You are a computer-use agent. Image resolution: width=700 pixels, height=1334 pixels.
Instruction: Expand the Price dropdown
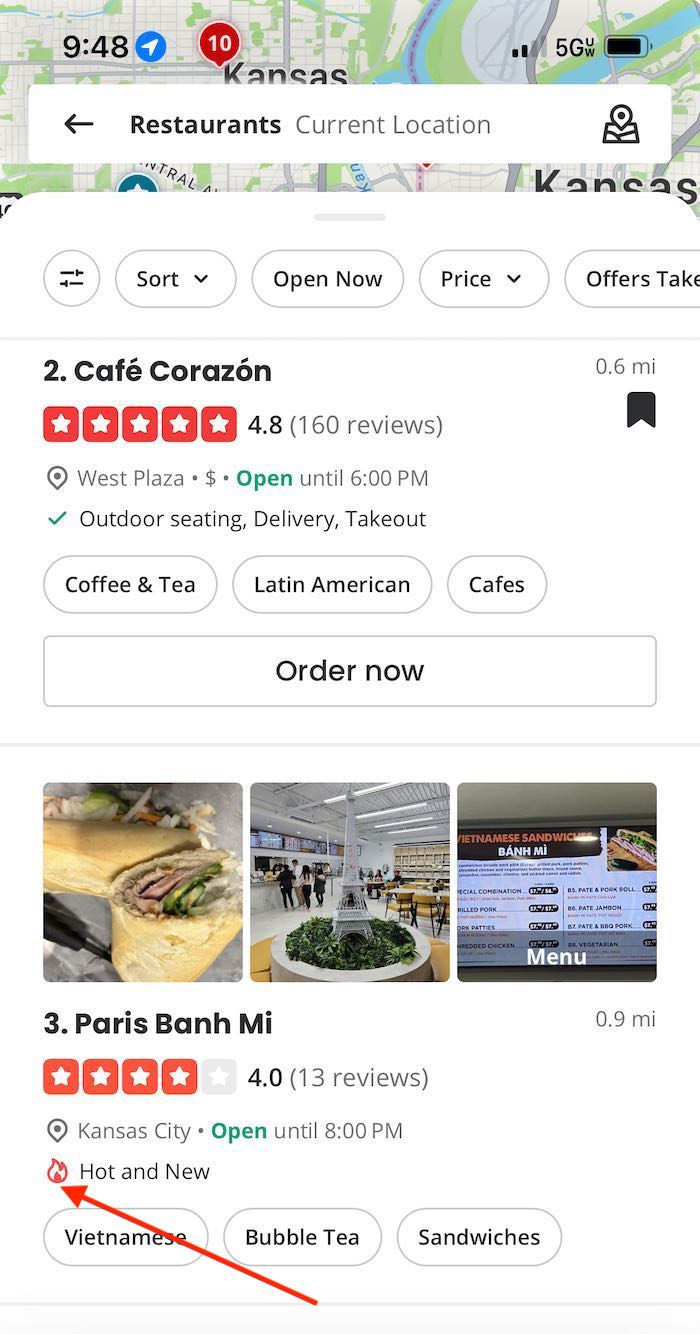click(483, 279)
